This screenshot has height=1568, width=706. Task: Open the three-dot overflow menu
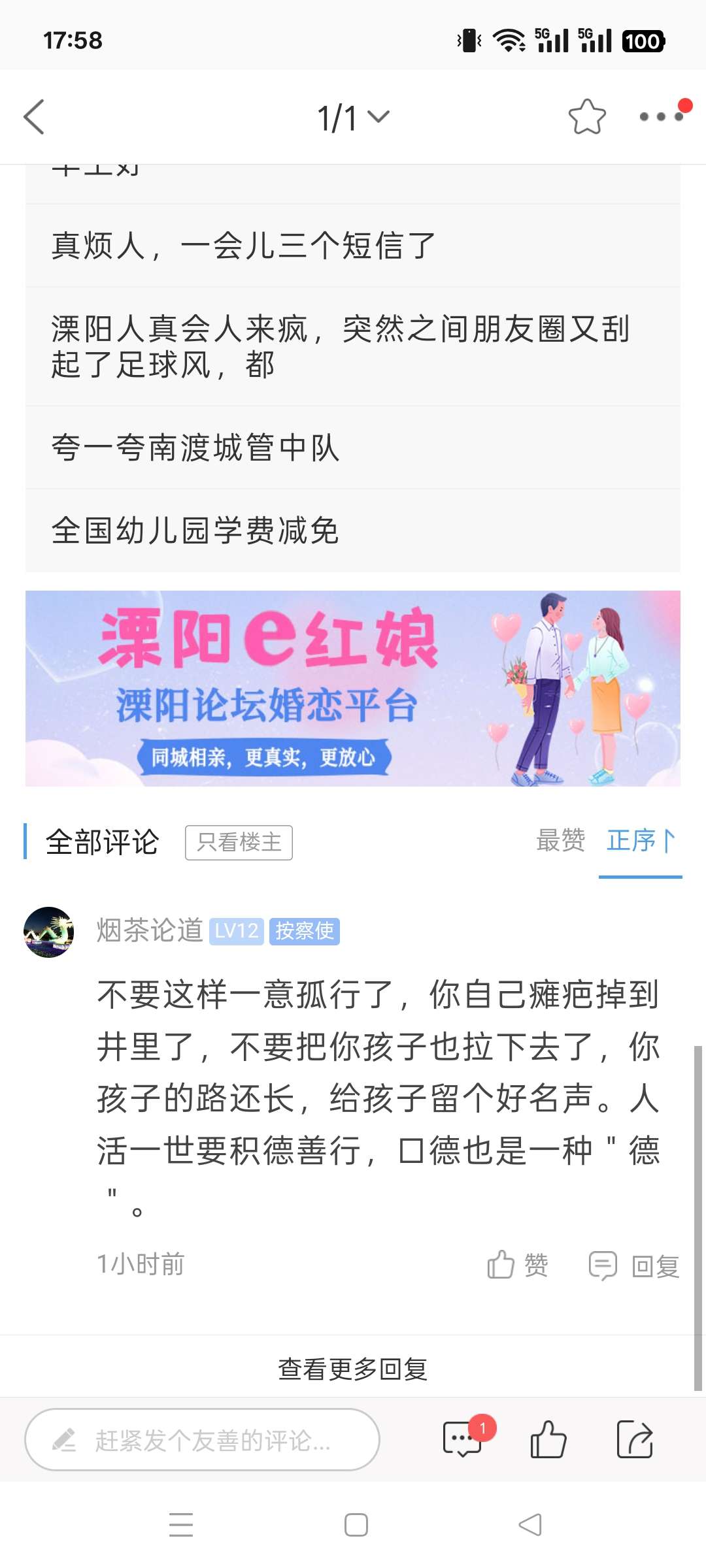coord(661,117)
